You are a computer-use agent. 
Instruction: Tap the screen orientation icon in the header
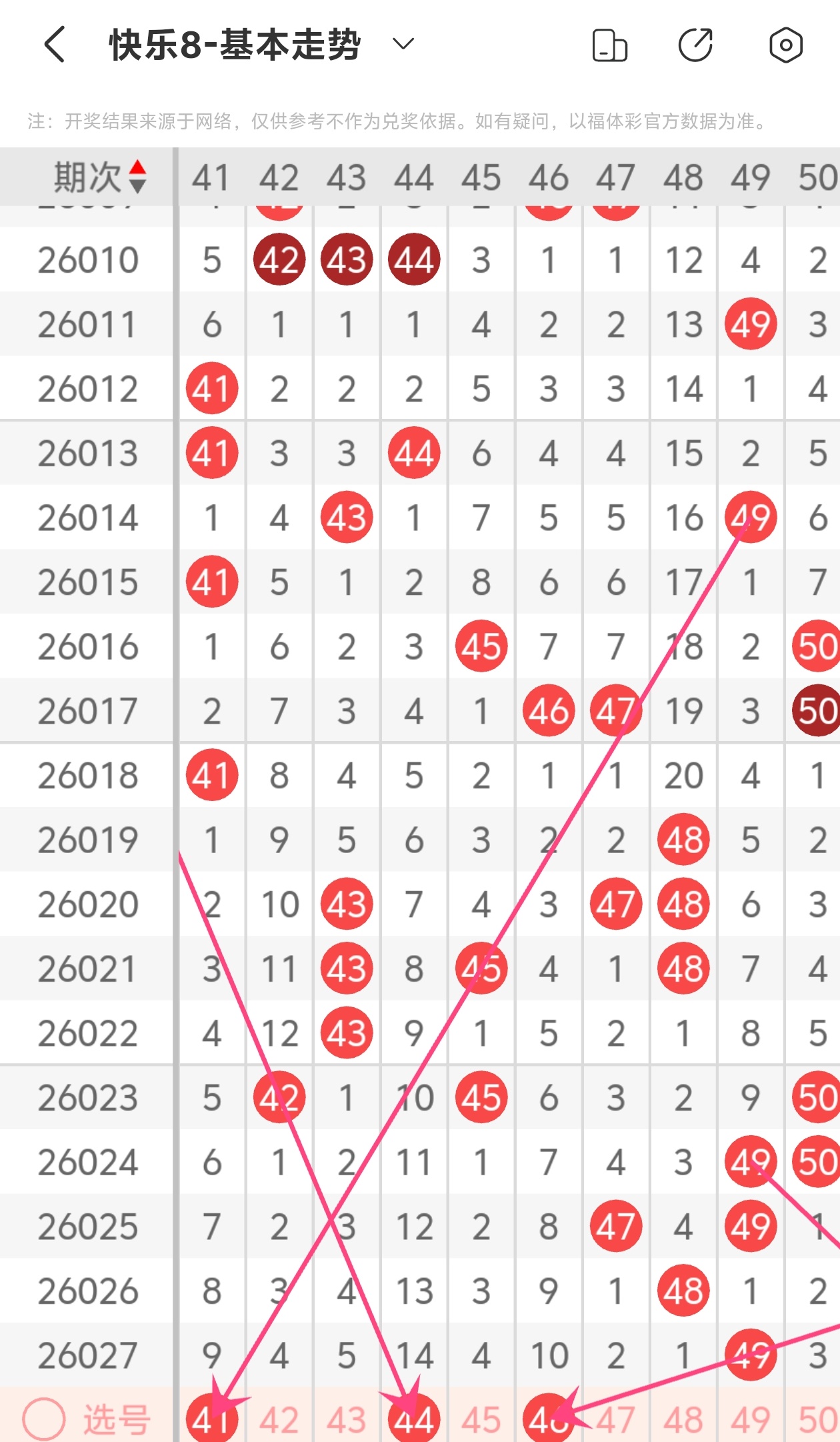pyautogui.click(x=609, y=45)
